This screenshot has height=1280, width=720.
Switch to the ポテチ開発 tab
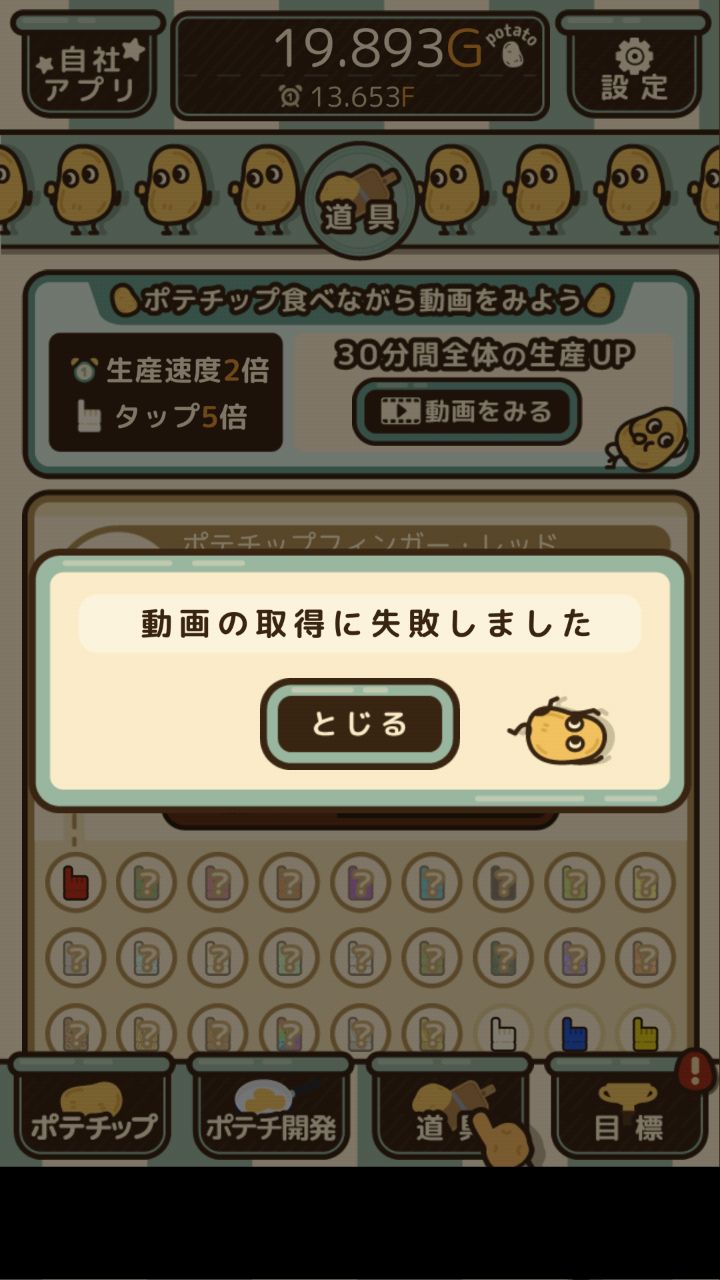coord(270,1110)
